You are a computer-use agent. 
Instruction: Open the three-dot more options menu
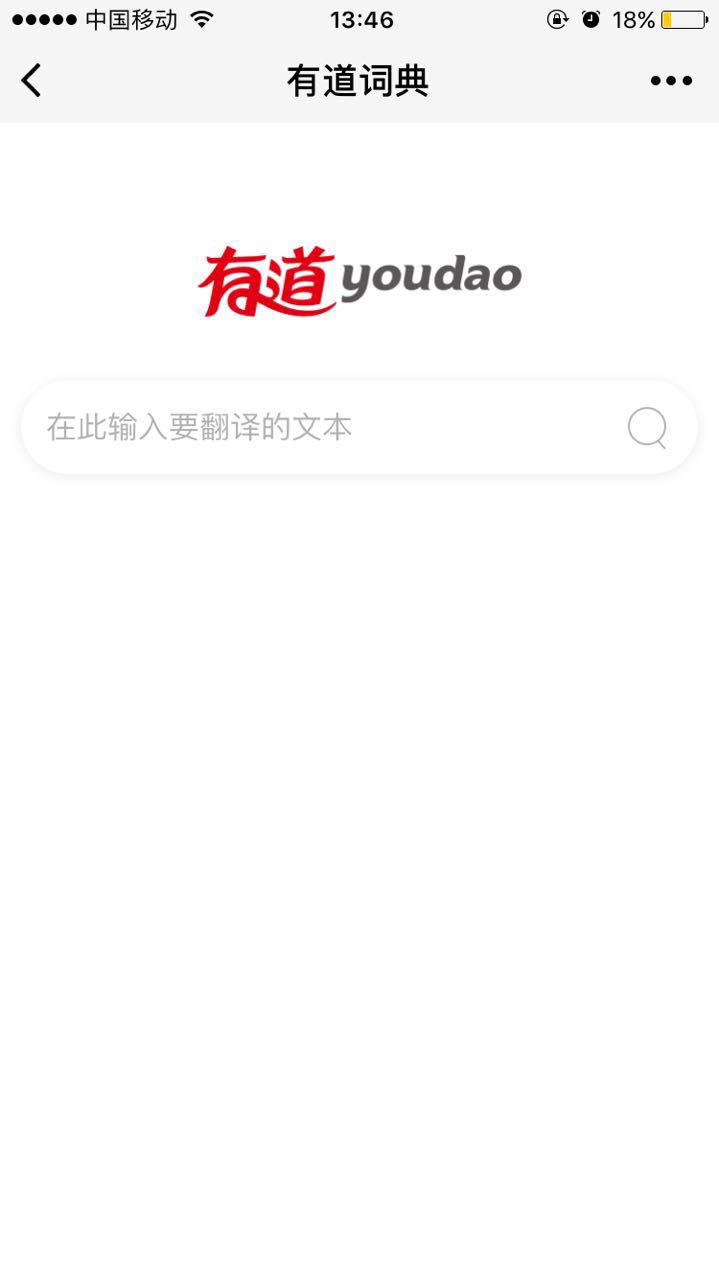point(671,81)
